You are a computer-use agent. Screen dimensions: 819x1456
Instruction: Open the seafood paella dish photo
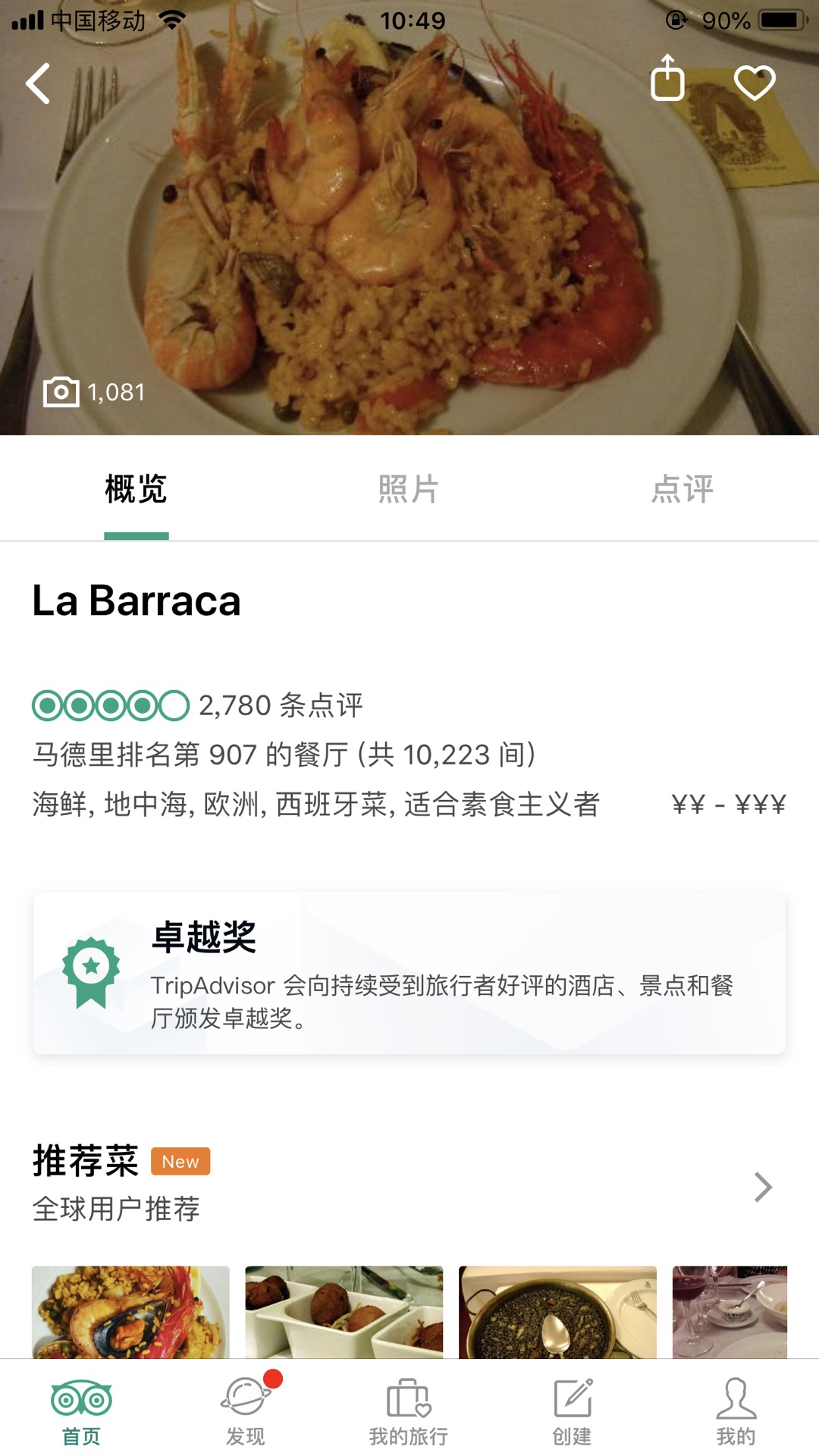click(x=130, y=1312)
